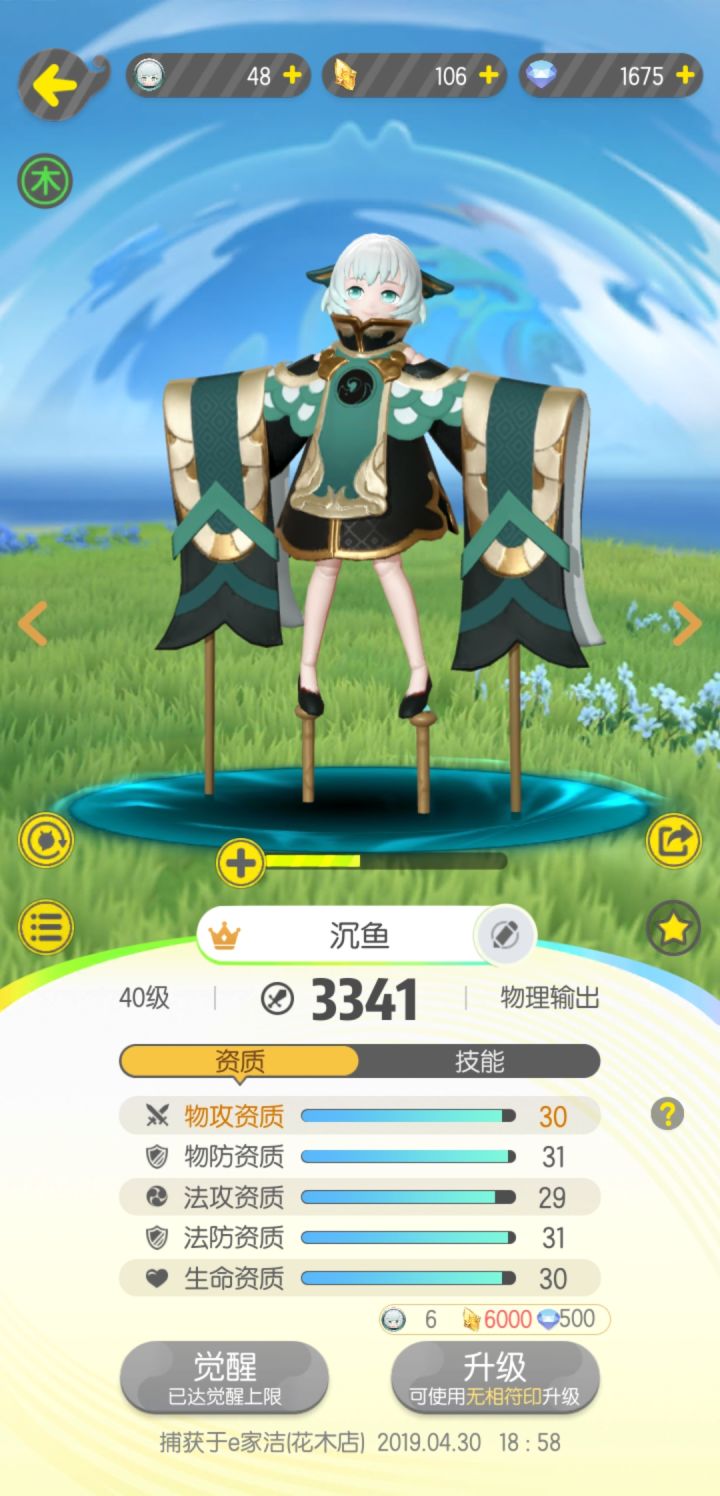The height and width of the screenshot is (1496, 720).
Task: Add avatar currency with the plus button
Action: pyautogui.click(x=289, y=76)
